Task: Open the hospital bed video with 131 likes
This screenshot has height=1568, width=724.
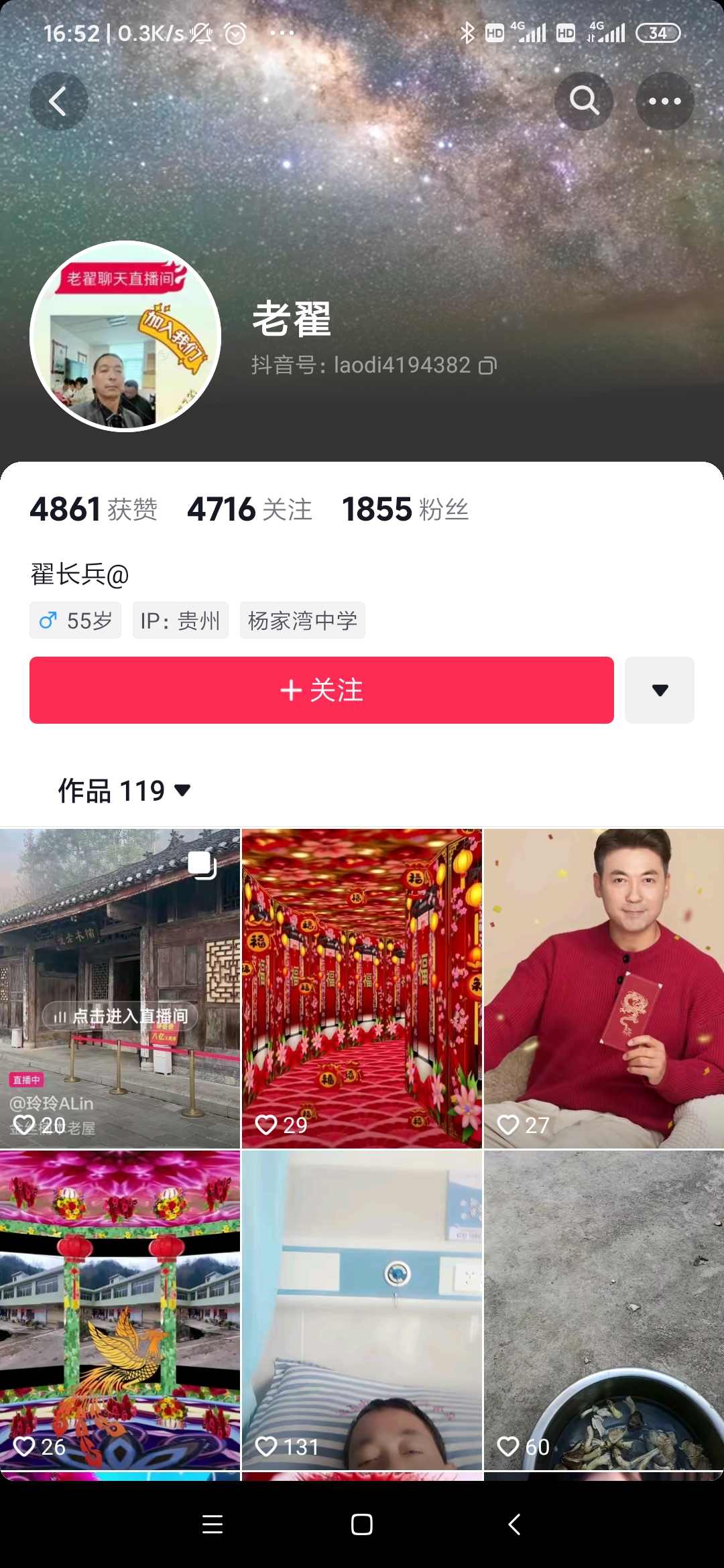Action: coord(361,1310)
